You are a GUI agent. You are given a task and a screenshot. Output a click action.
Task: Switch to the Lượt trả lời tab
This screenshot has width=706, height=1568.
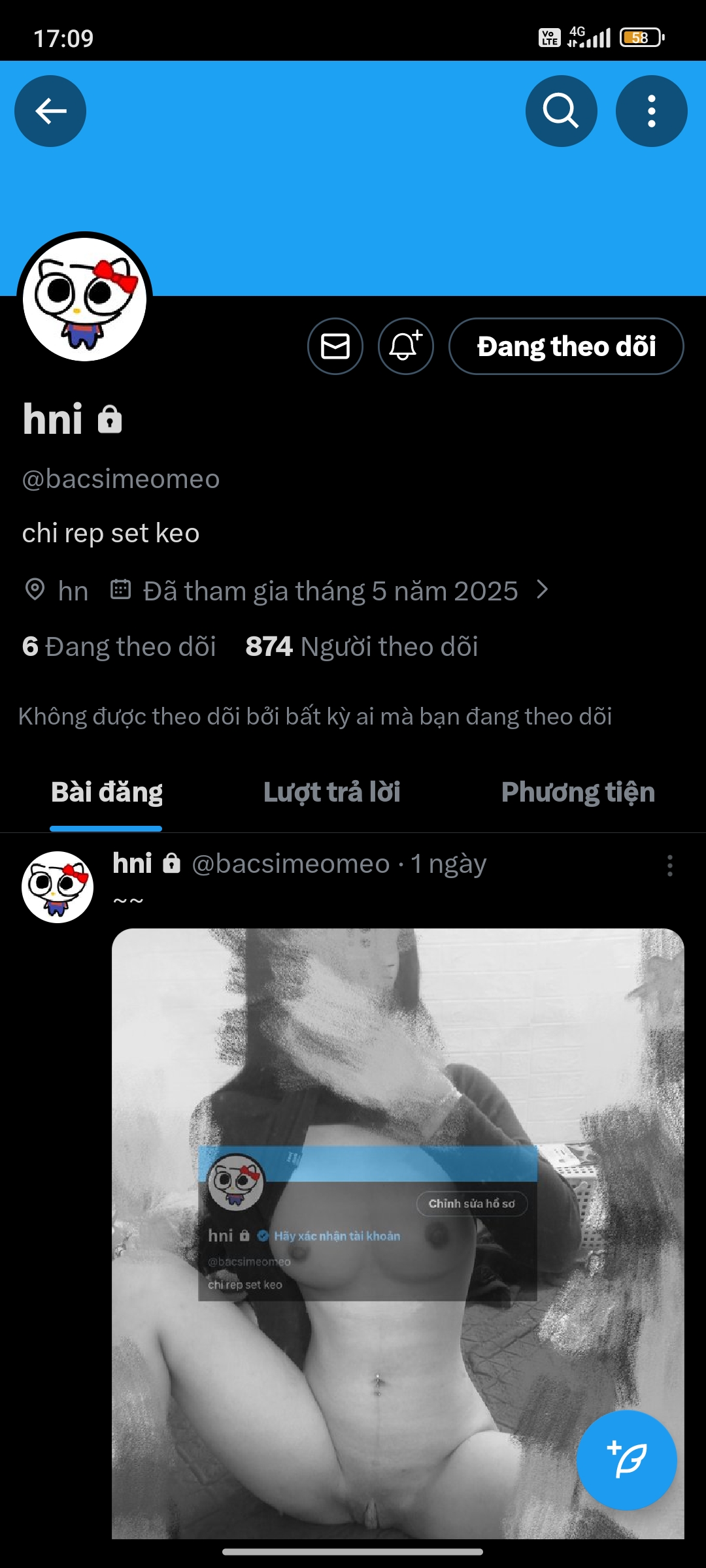point(331,791)
